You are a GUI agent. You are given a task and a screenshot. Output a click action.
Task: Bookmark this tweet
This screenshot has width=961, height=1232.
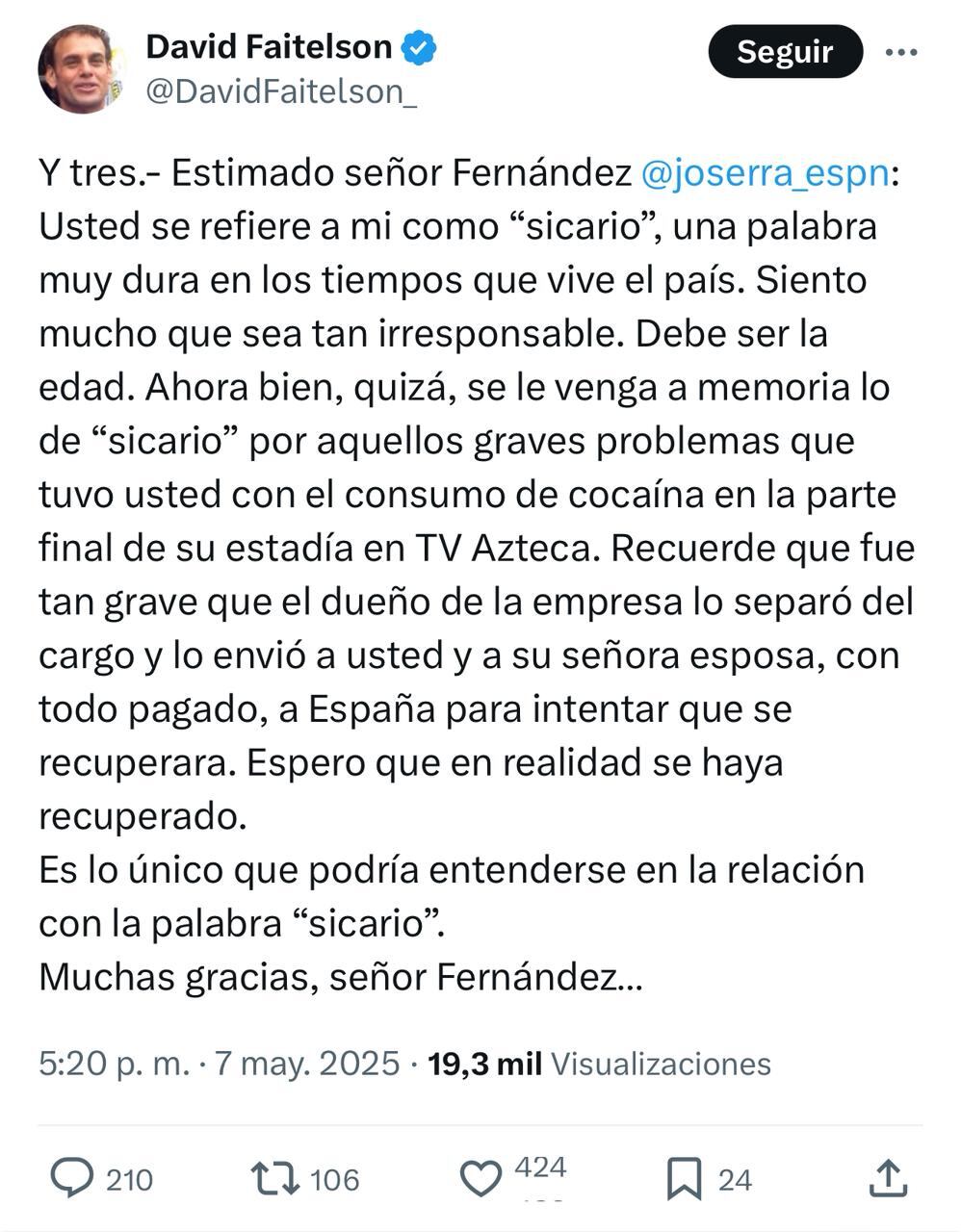pos(684,1178)
